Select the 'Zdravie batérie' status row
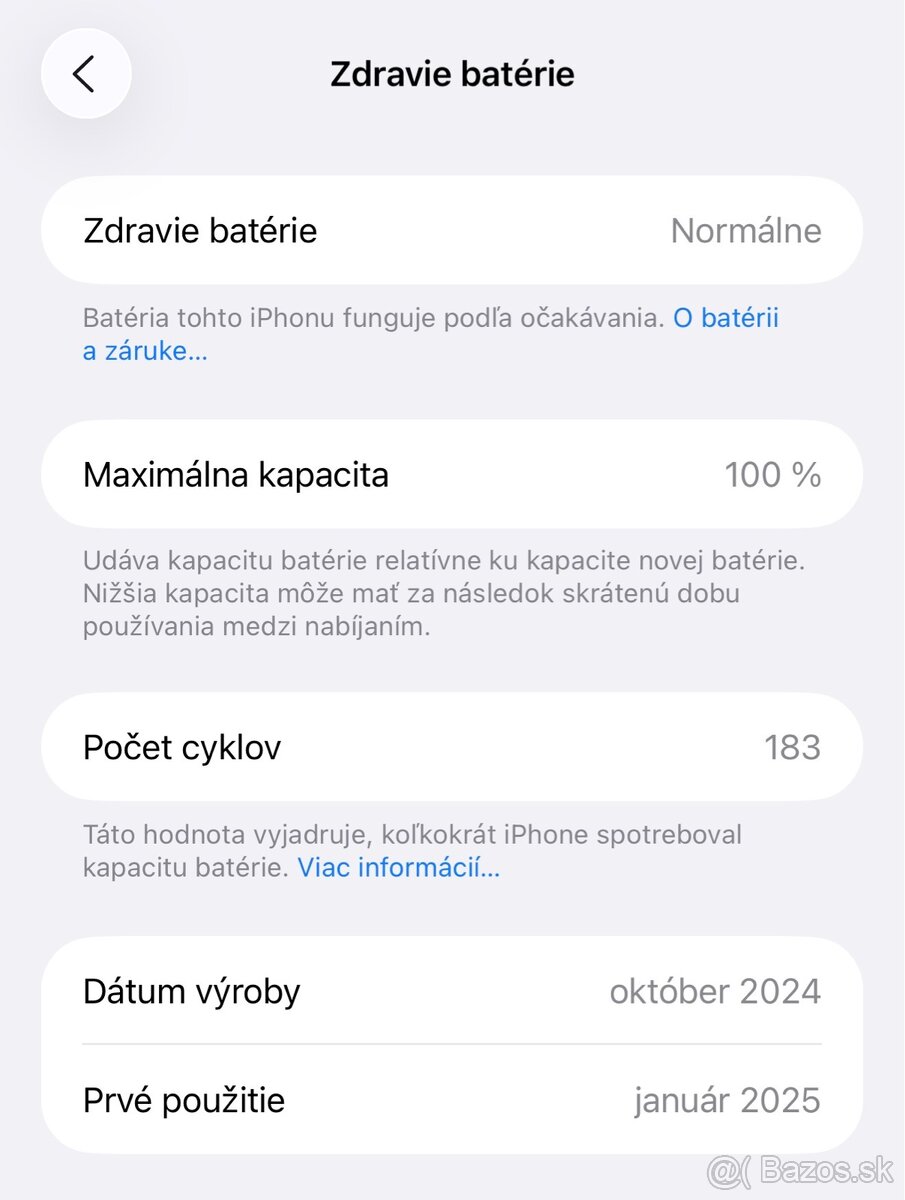905x1200 pixels. 452,230
